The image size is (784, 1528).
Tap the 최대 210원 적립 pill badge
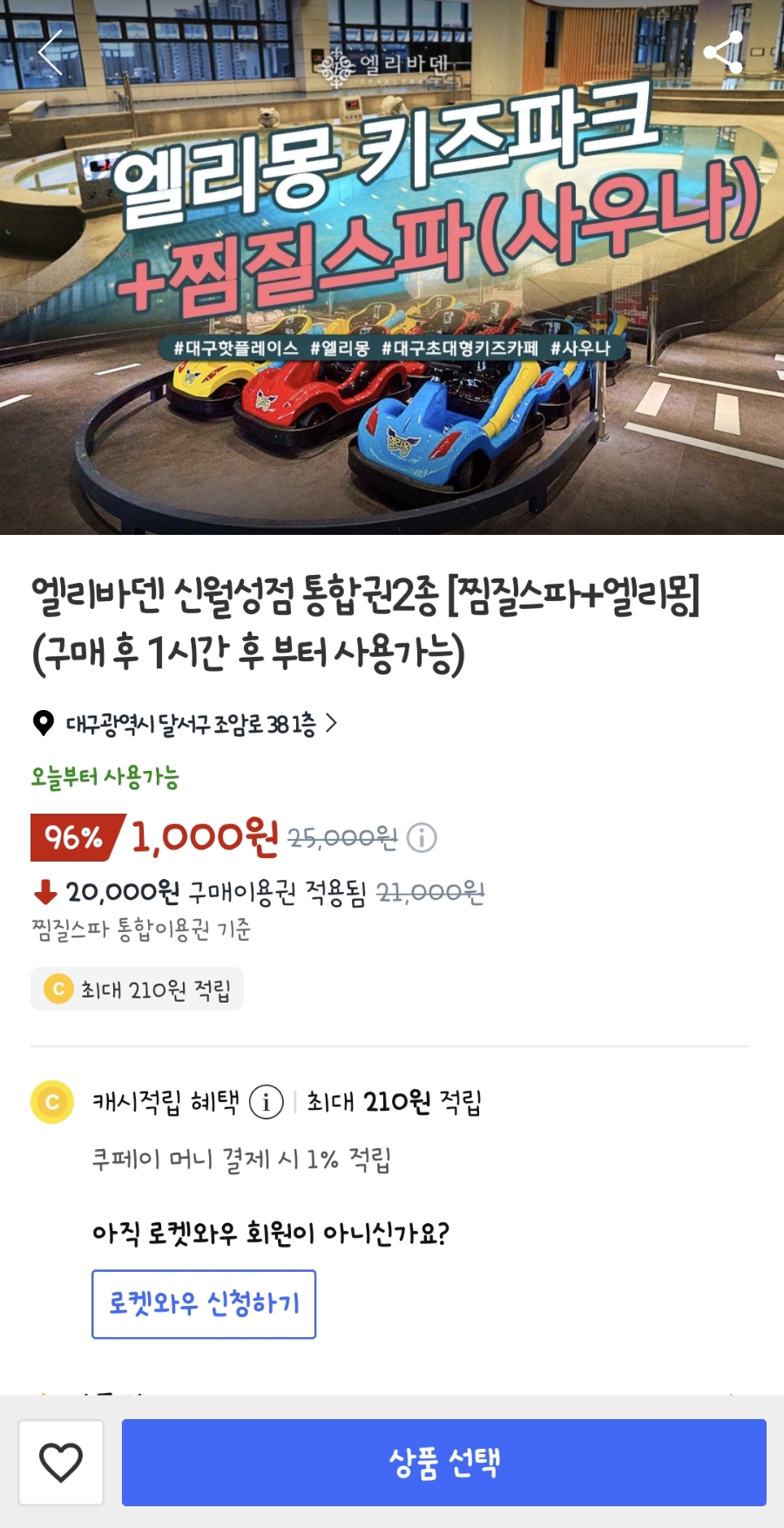(x=137, y=988)
